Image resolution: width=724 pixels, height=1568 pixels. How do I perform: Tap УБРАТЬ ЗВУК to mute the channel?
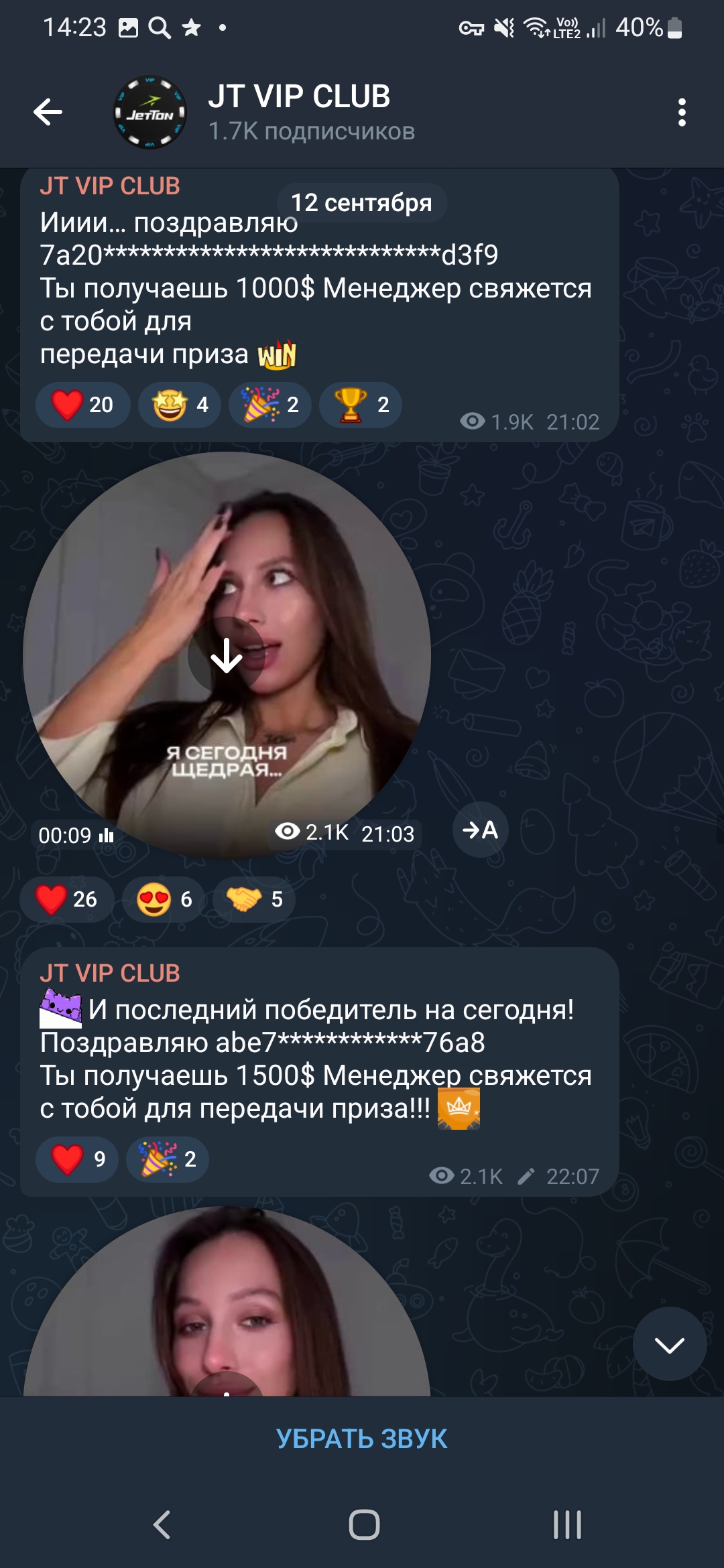click(x=362, y=1439)
